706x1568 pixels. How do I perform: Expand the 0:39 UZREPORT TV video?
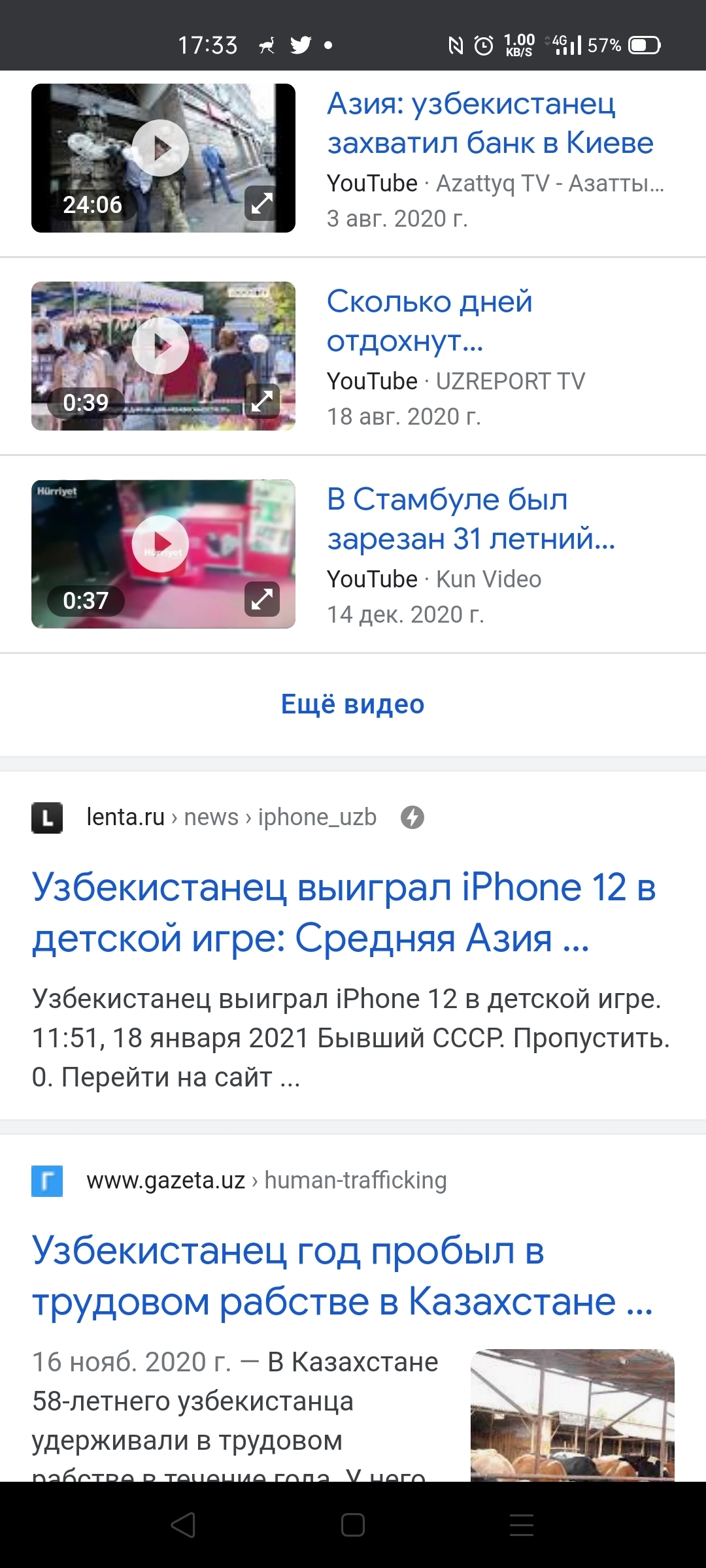coord(261,401)
